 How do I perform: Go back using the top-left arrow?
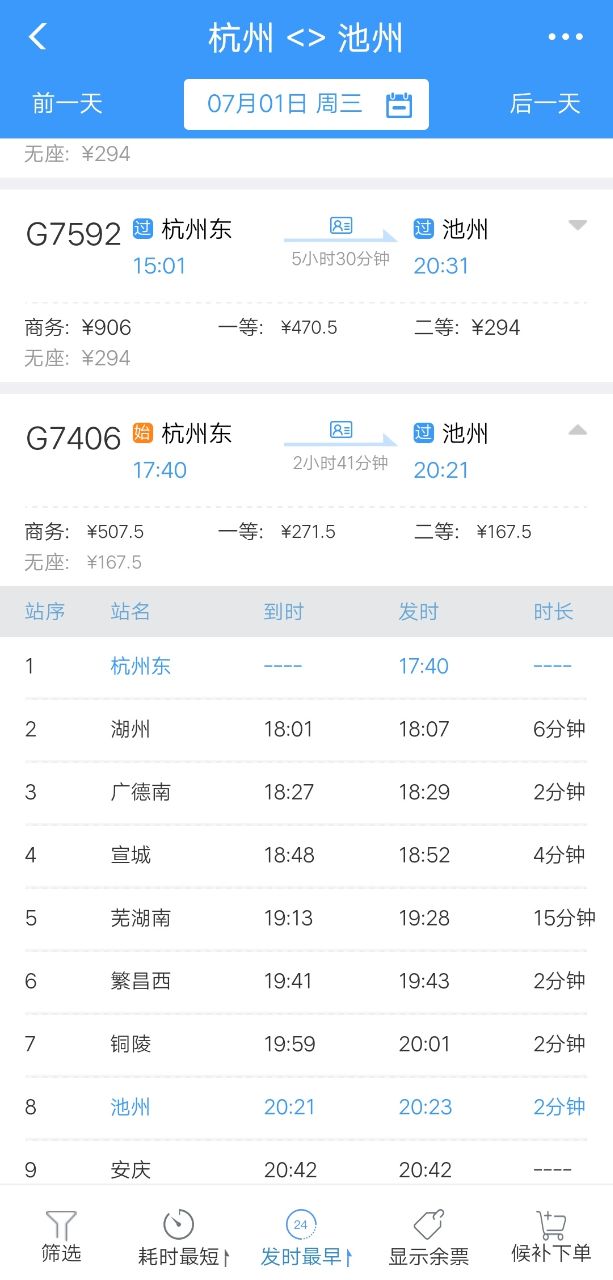[38, 38]
